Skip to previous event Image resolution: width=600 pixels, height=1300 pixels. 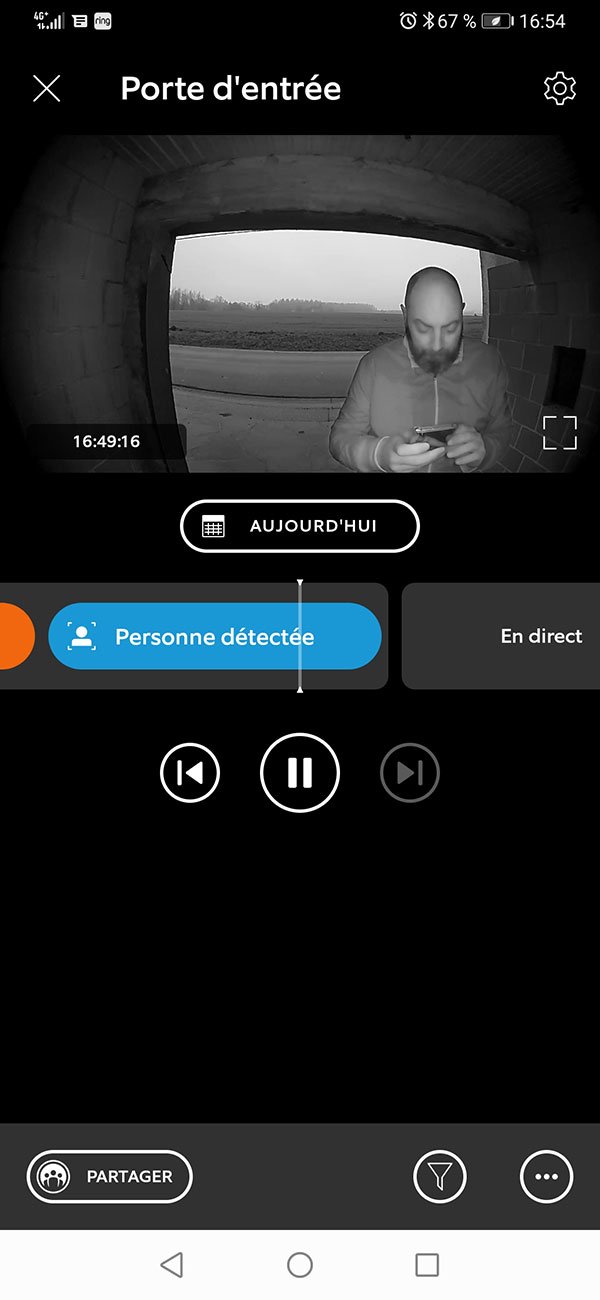coord(190,773)
